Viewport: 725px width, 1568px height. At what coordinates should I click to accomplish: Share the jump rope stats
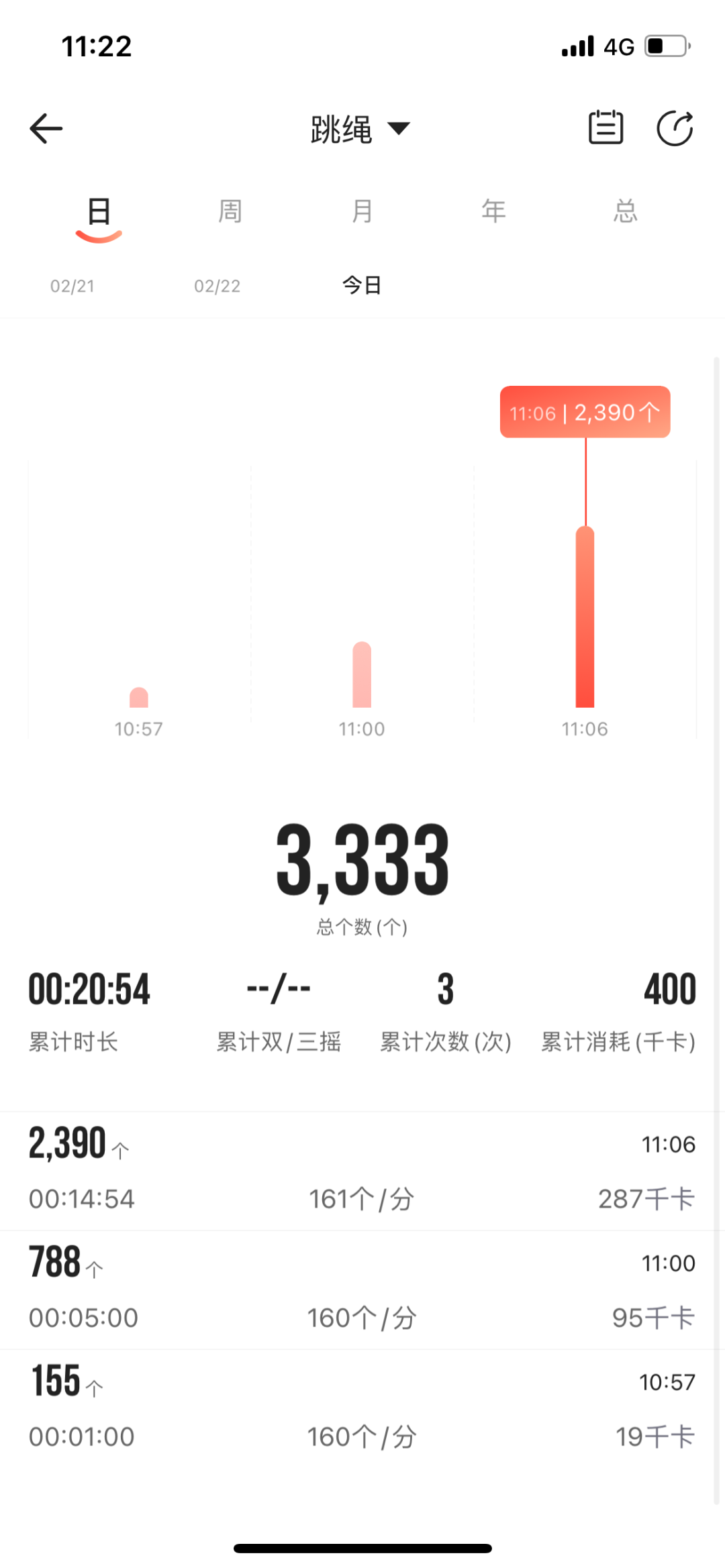pos(675,127)
